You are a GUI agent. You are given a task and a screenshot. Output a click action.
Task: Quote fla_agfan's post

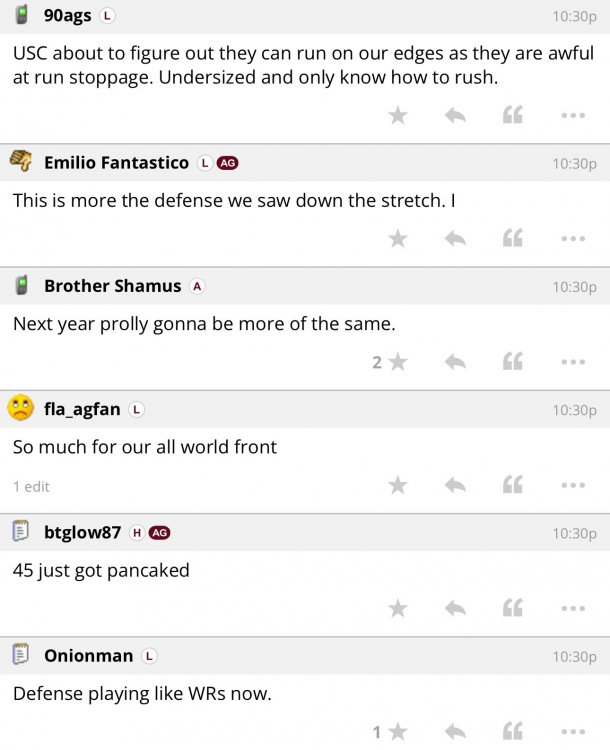513,485
